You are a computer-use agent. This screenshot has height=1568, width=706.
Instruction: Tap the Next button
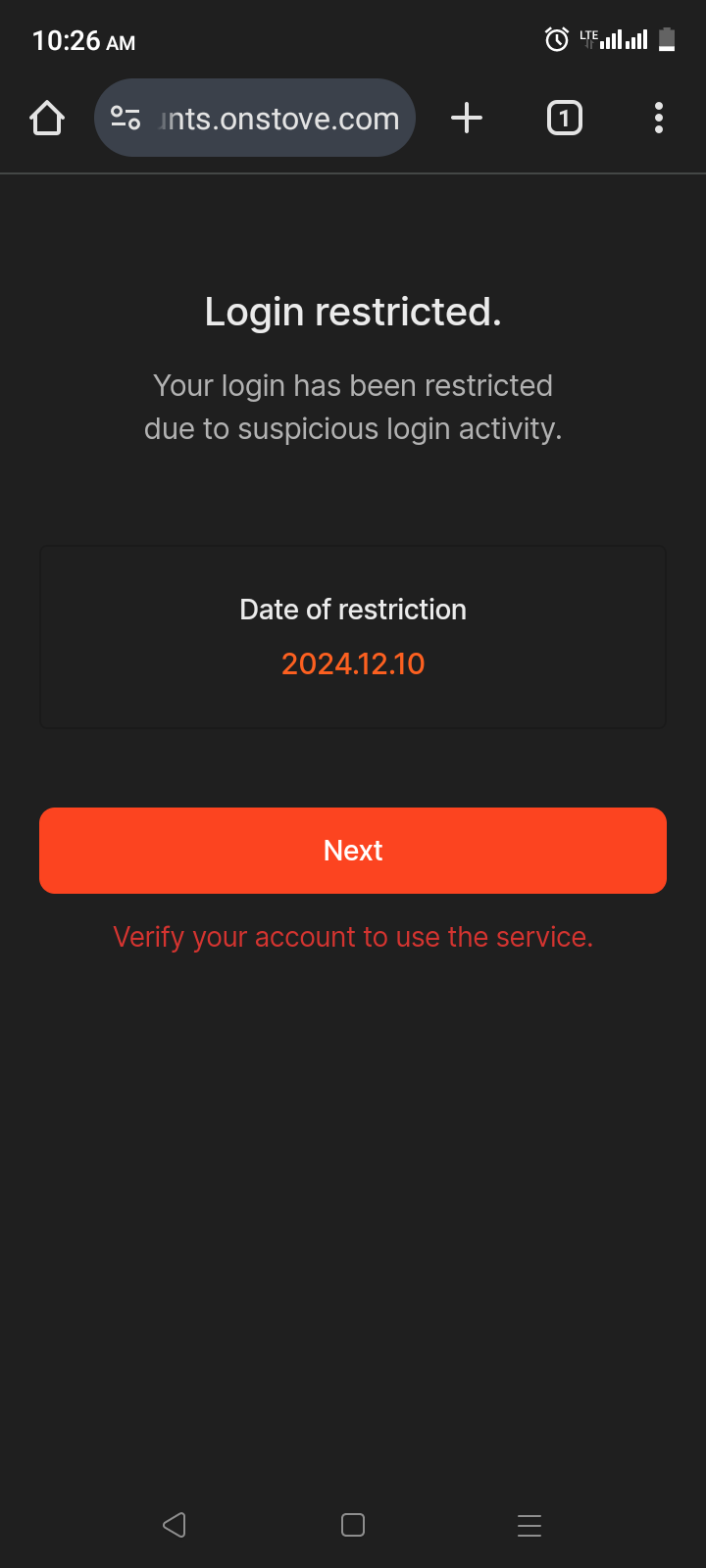coord(353,850)
